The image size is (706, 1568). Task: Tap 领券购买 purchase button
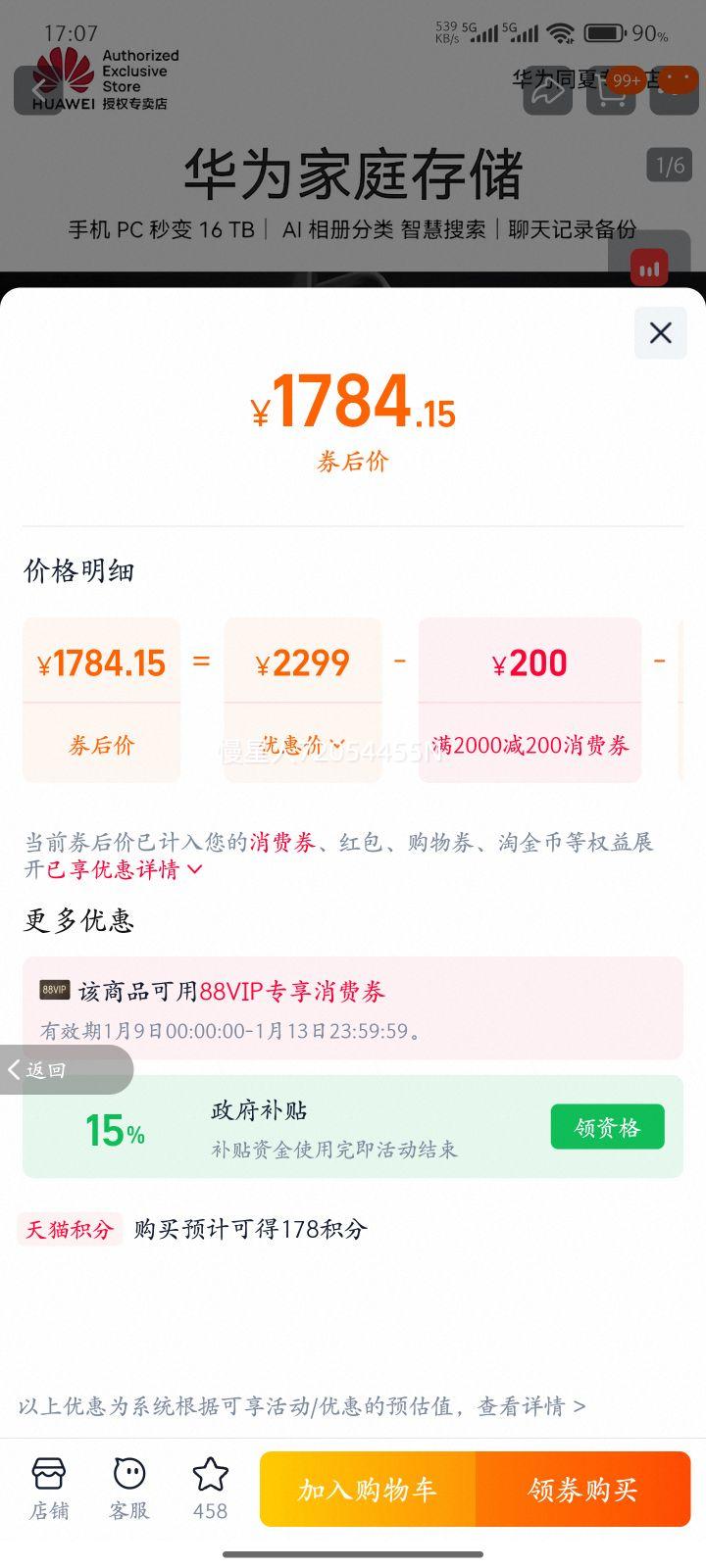[584, 1489]
